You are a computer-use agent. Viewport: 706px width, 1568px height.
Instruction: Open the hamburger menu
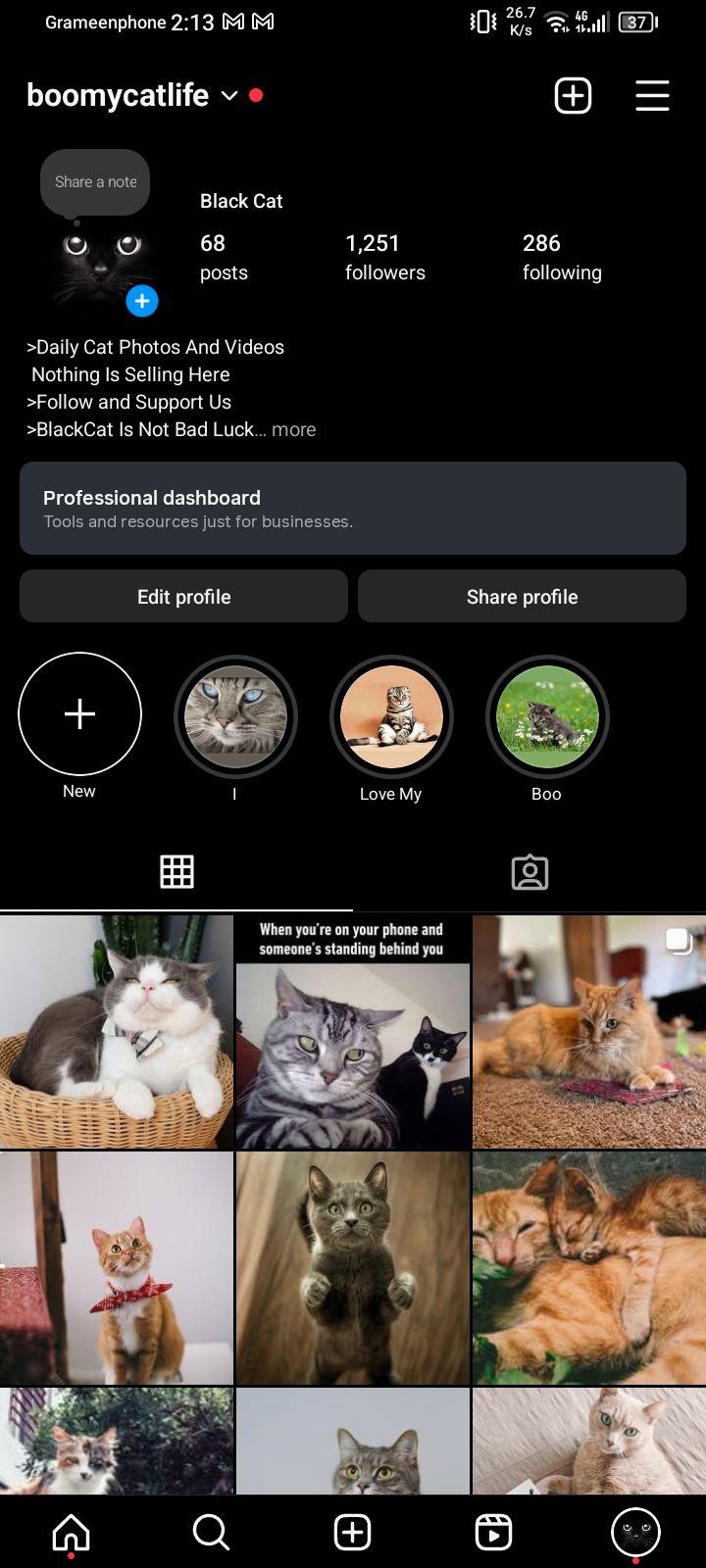click(652, 95)
